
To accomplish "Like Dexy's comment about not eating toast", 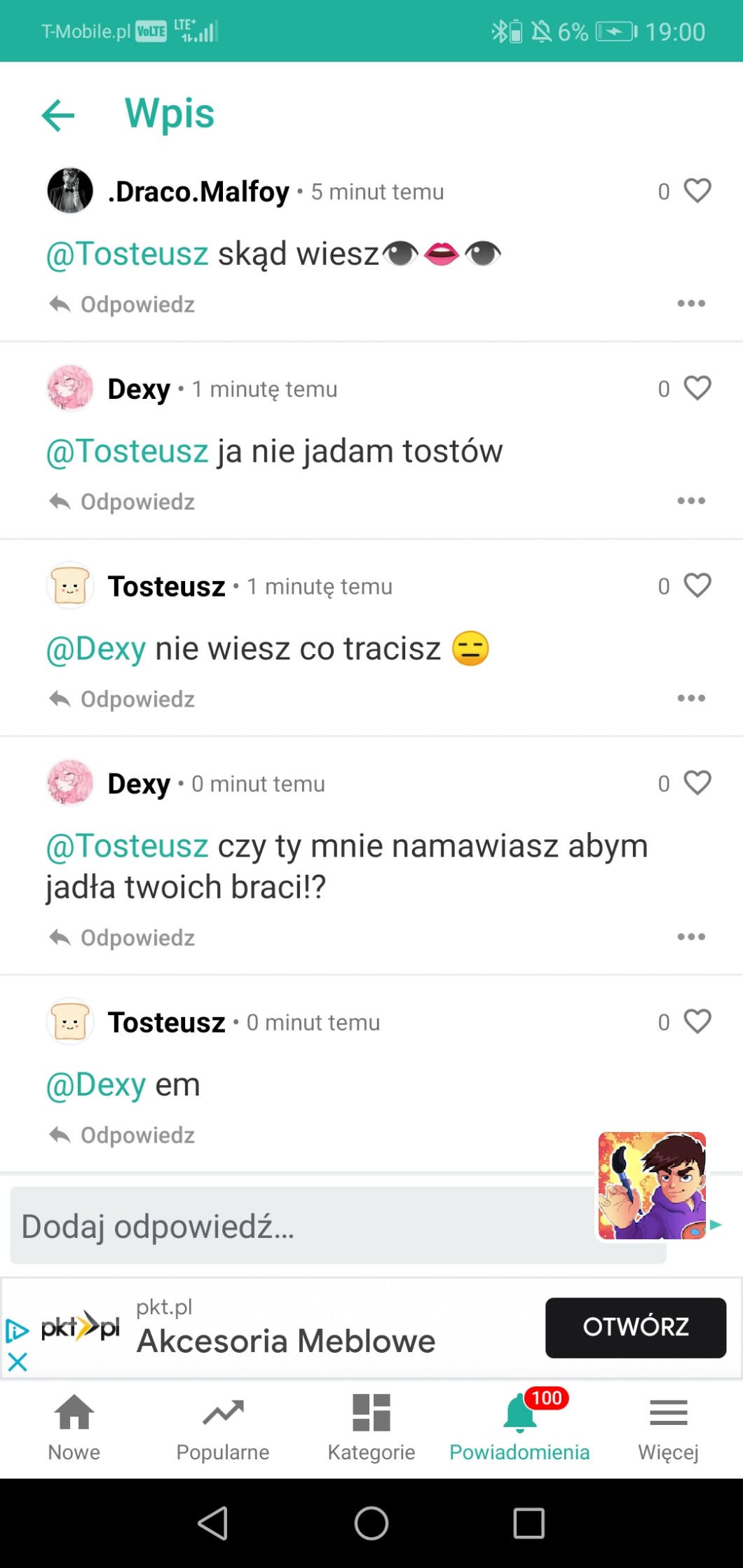I will pyautogui.click(x=697, y=388).
